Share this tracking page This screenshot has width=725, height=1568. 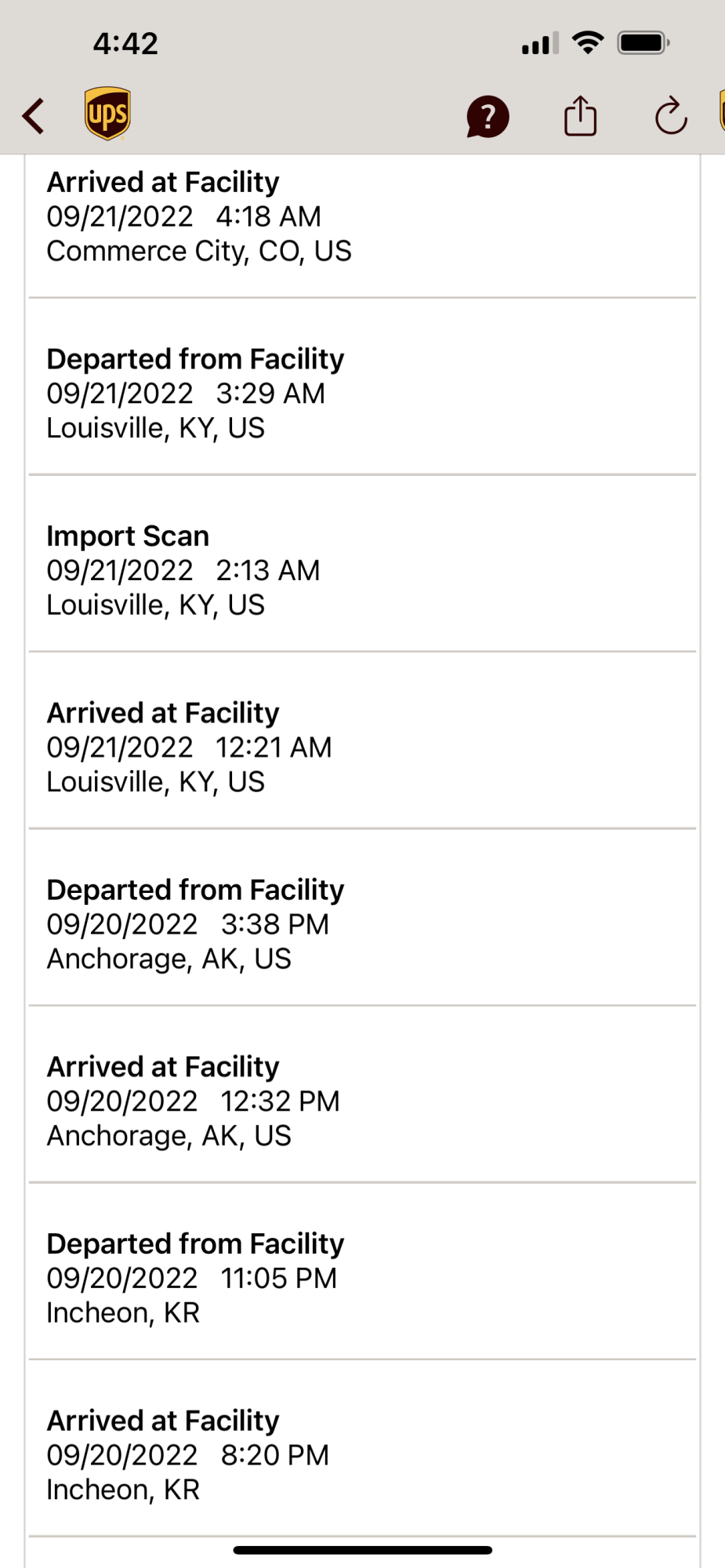[580, 116]
